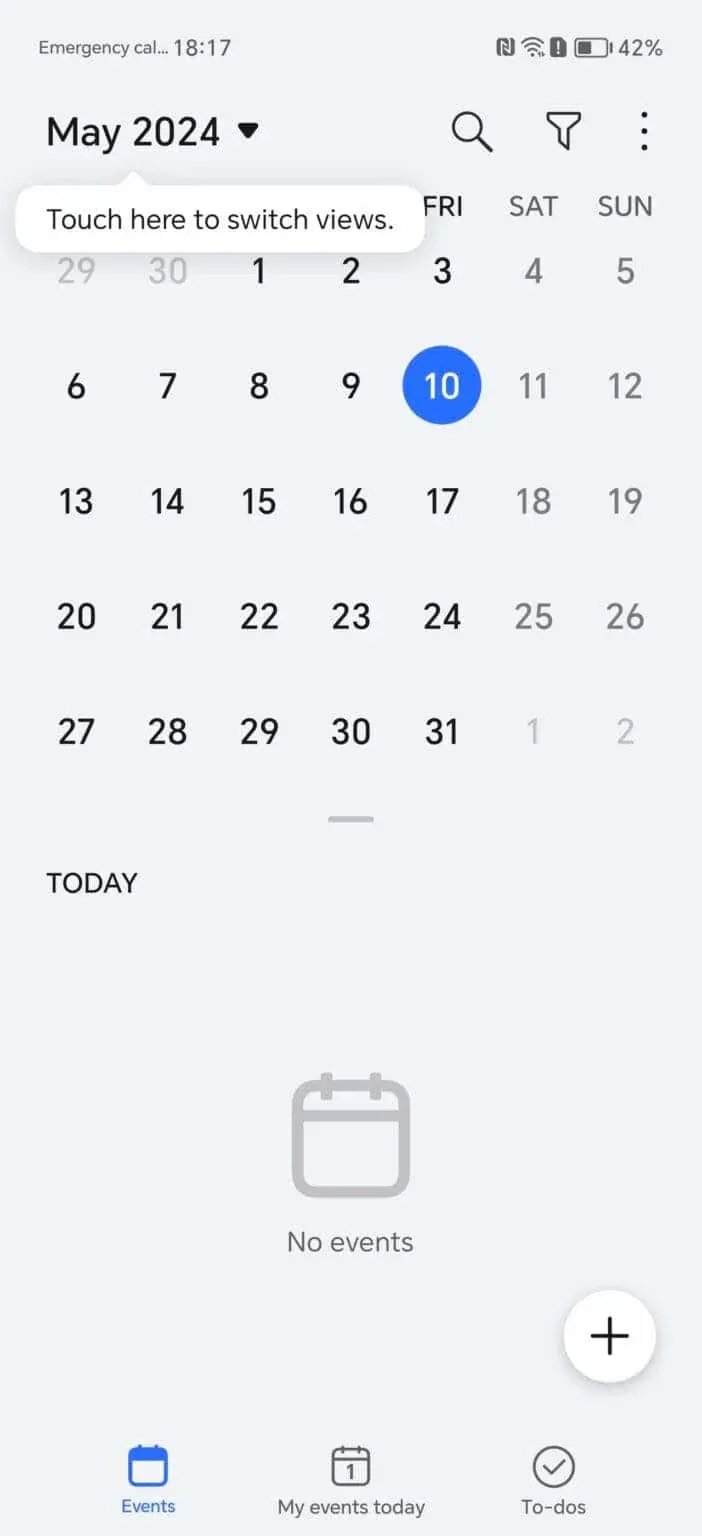Image resolution: width=702 pixels, height=1536 pixels.
Task: Choose May 31 in the calendar
Action: coord(442,732)
